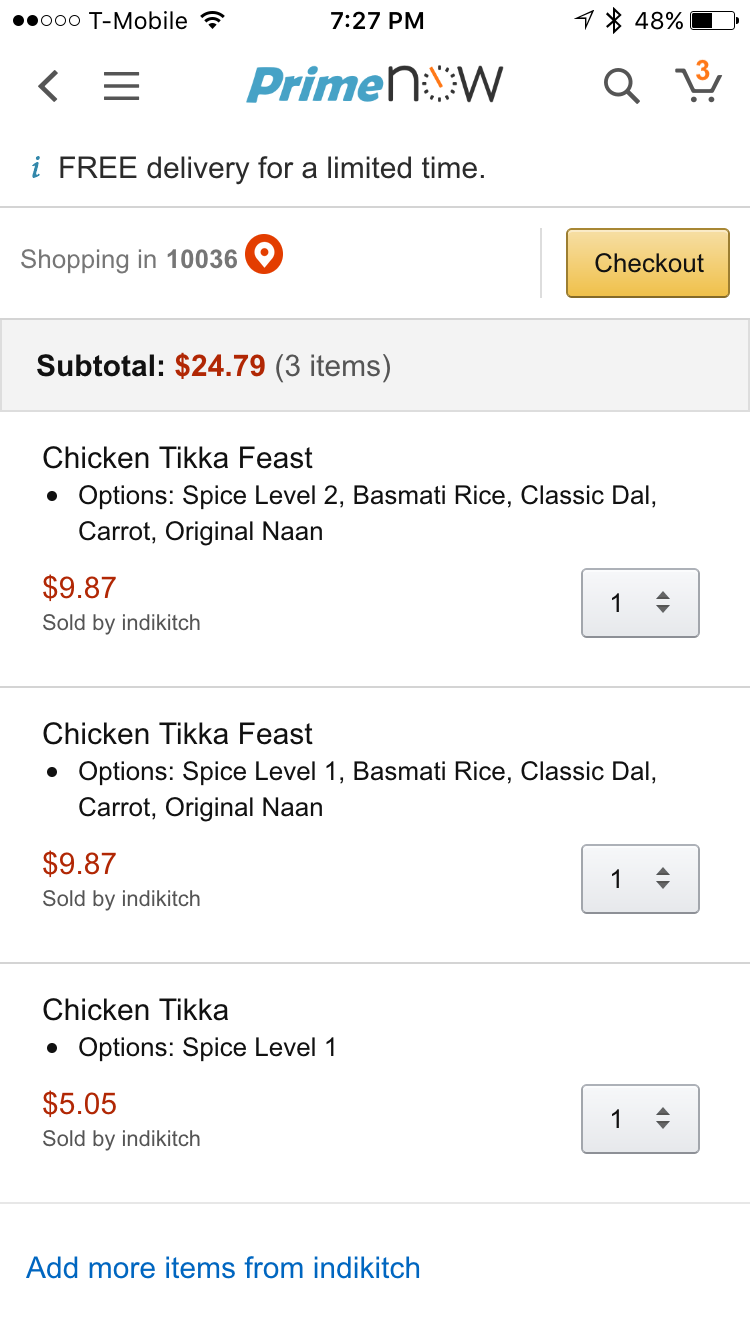Open the search magnifier
750x1334 pixels.
(x=621, y=86)
